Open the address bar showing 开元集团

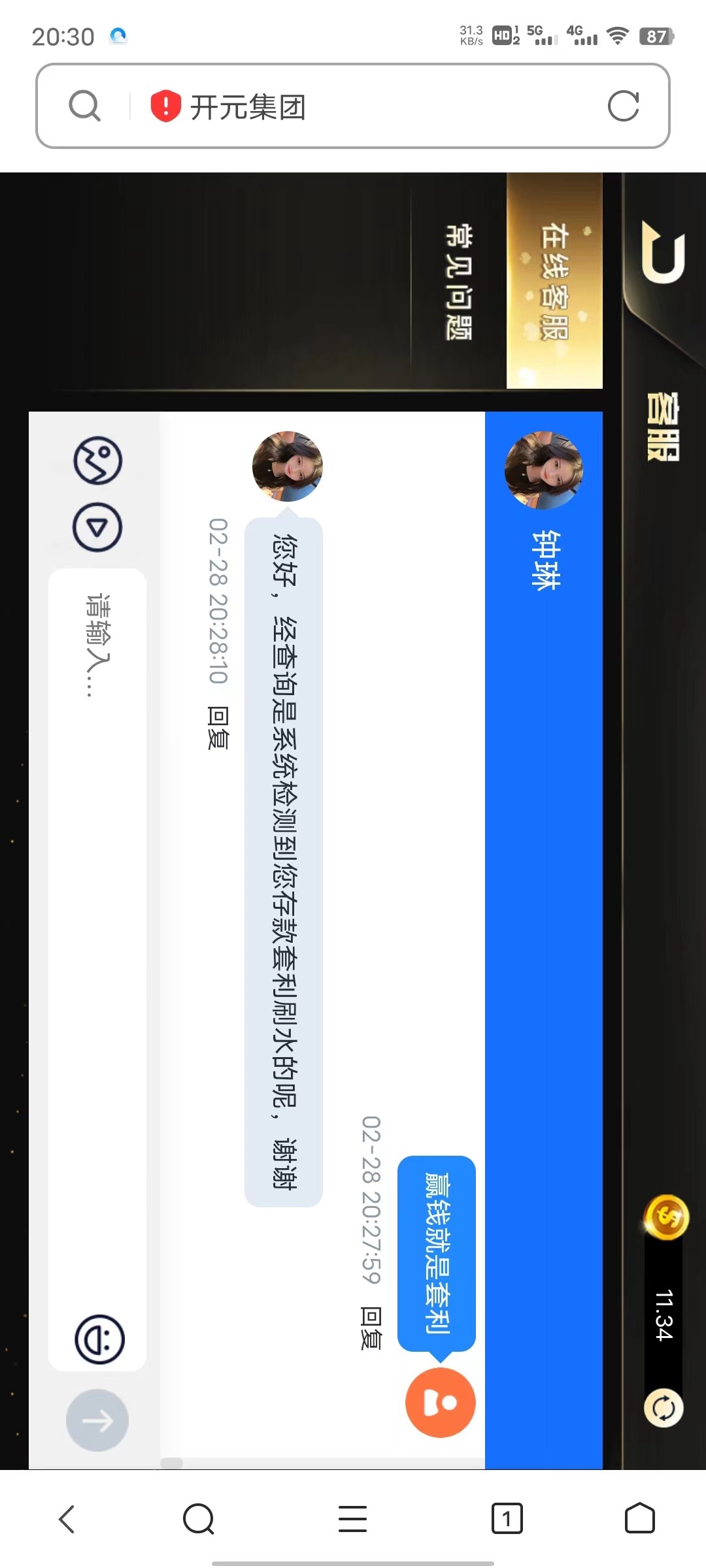click(x=366, y=106)
